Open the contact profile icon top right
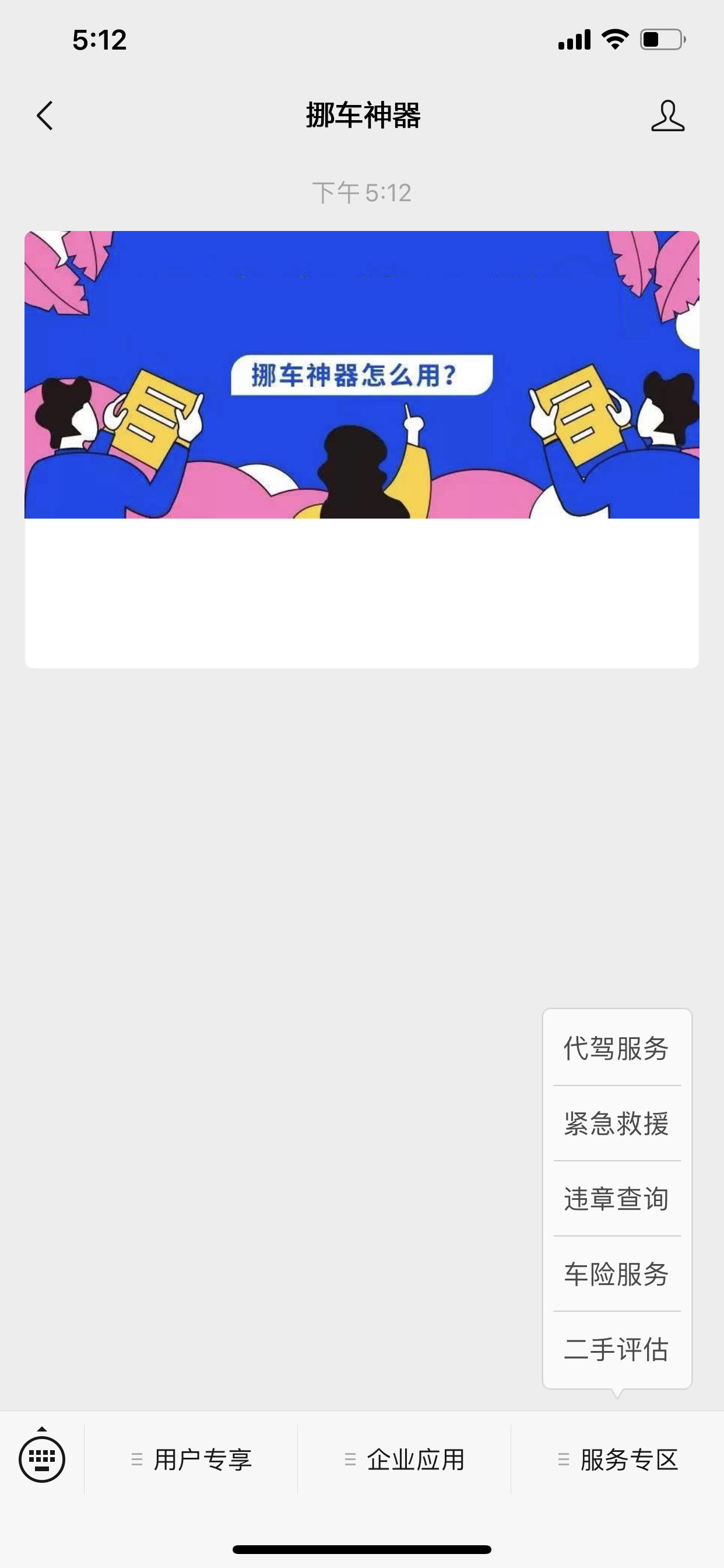Screen dimensions: 724x1568 668,117
